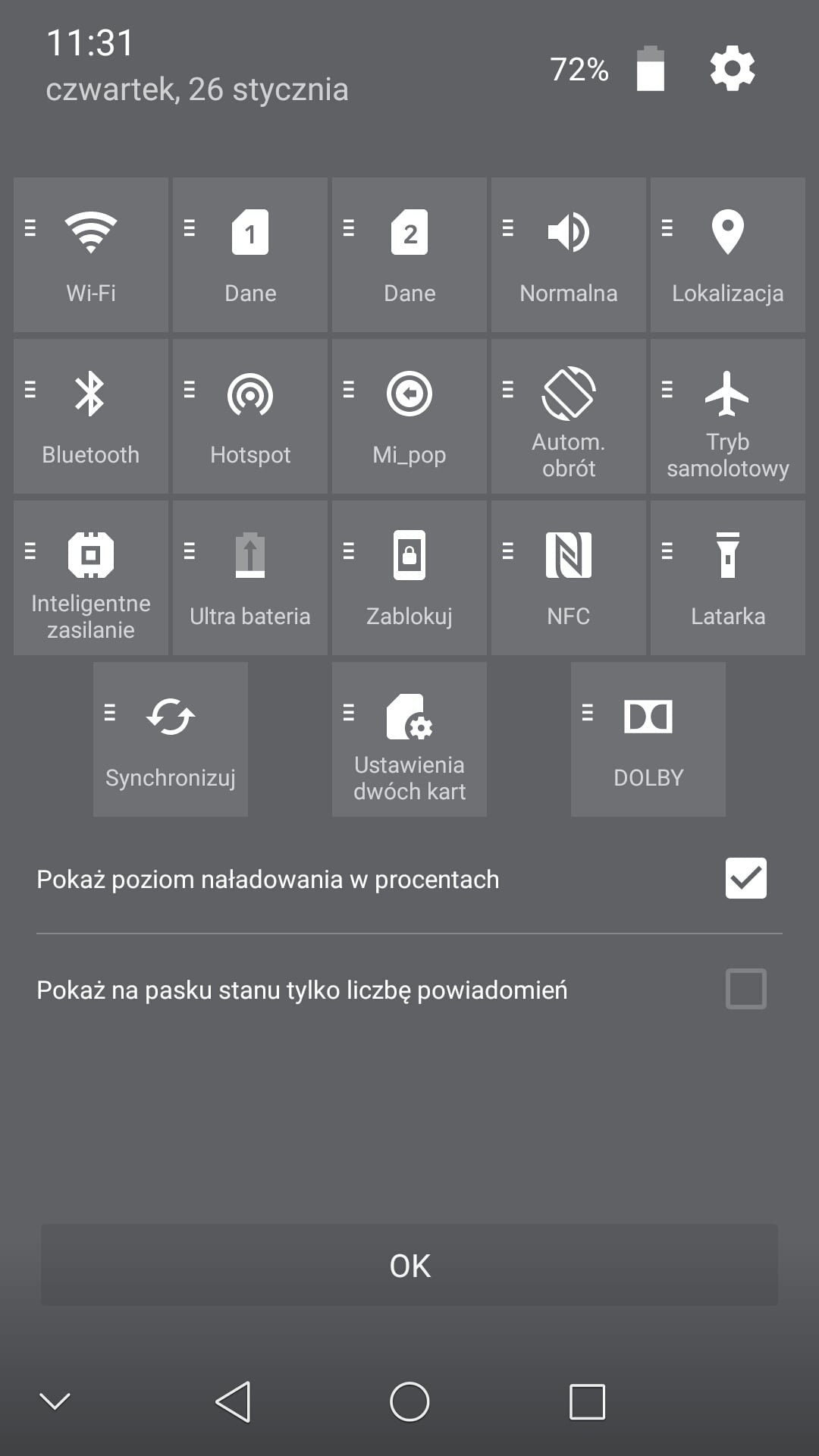Tap the DOLBY tile
Screen dimensions: 819x1456
click(x=648, y=739)
